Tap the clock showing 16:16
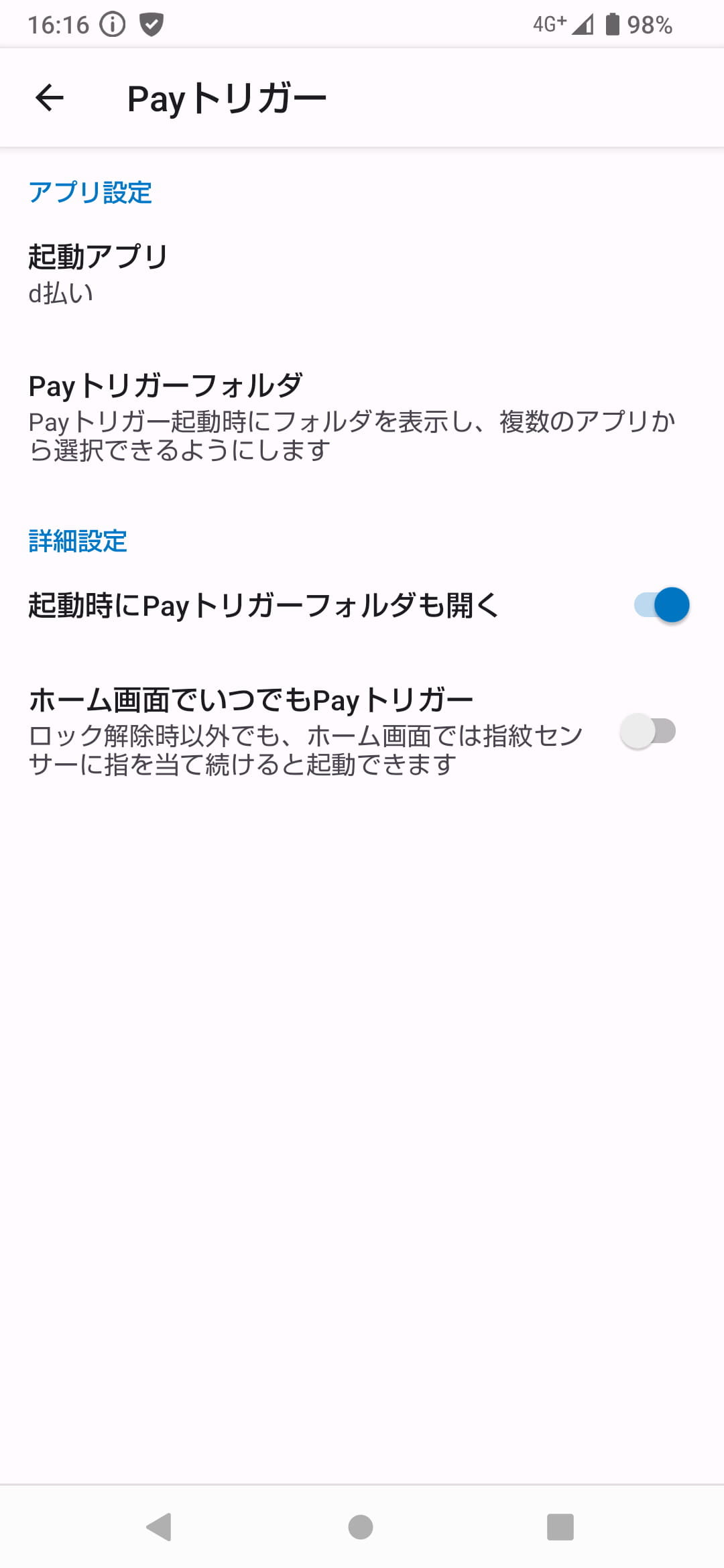This screenshot has height=1568, width=724. pyautogui.click(x=59, y=24)
